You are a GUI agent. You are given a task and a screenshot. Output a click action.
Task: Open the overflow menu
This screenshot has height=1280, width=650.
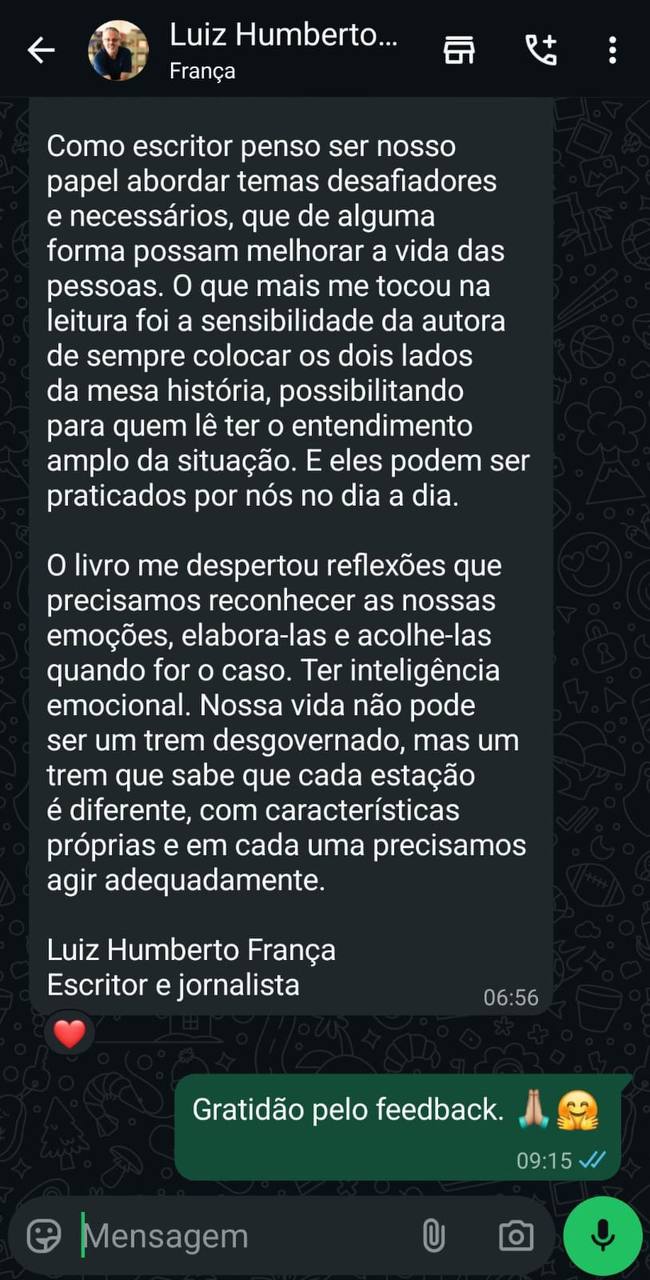point(612,50)
